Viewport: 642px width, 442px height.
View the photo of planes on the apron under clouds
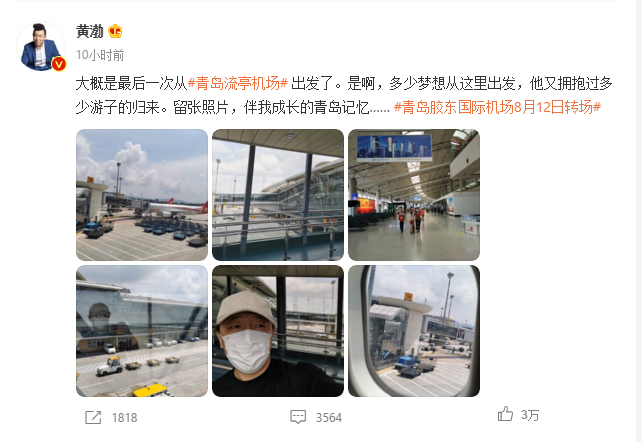(x=142, y=194)
